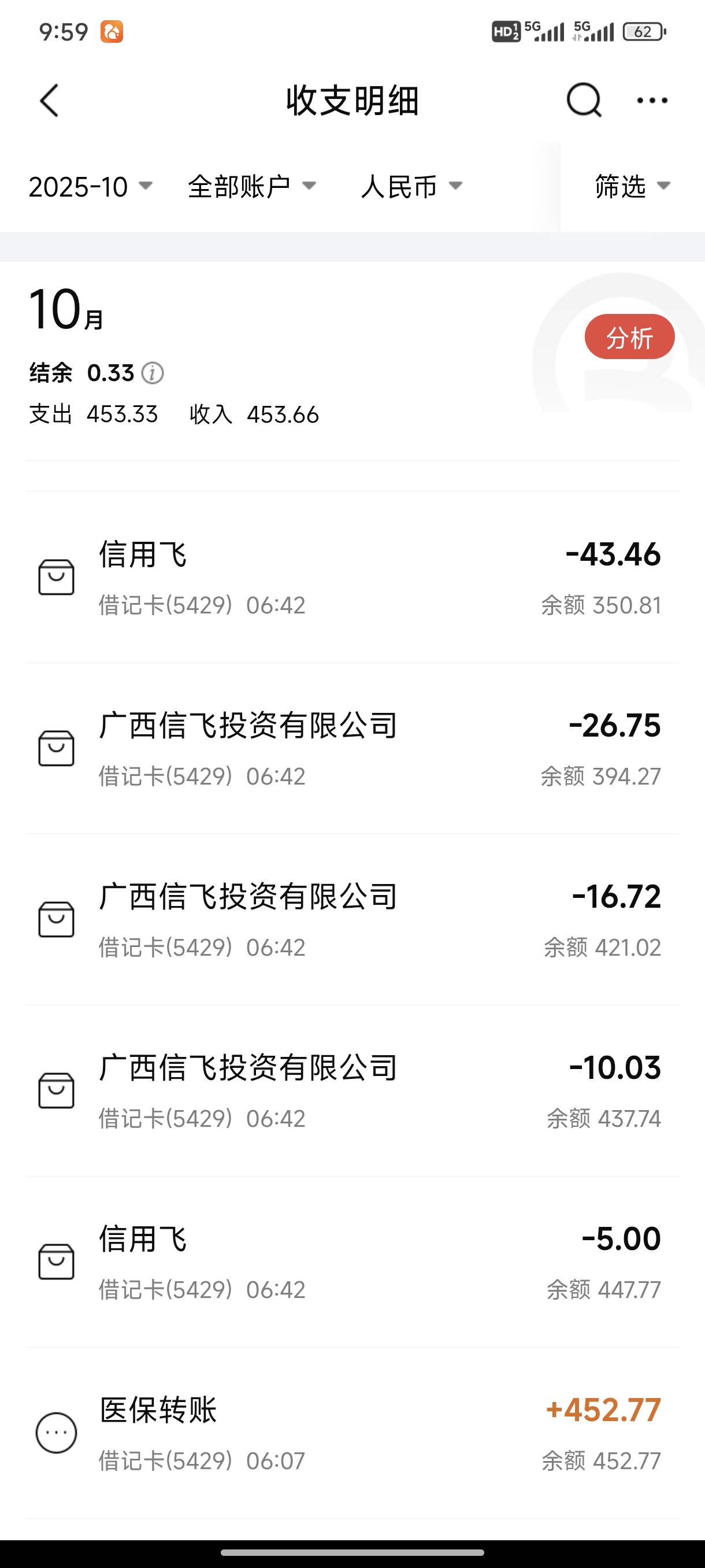Expand the 全部账户 account dropdown

[x=252, y=186]
